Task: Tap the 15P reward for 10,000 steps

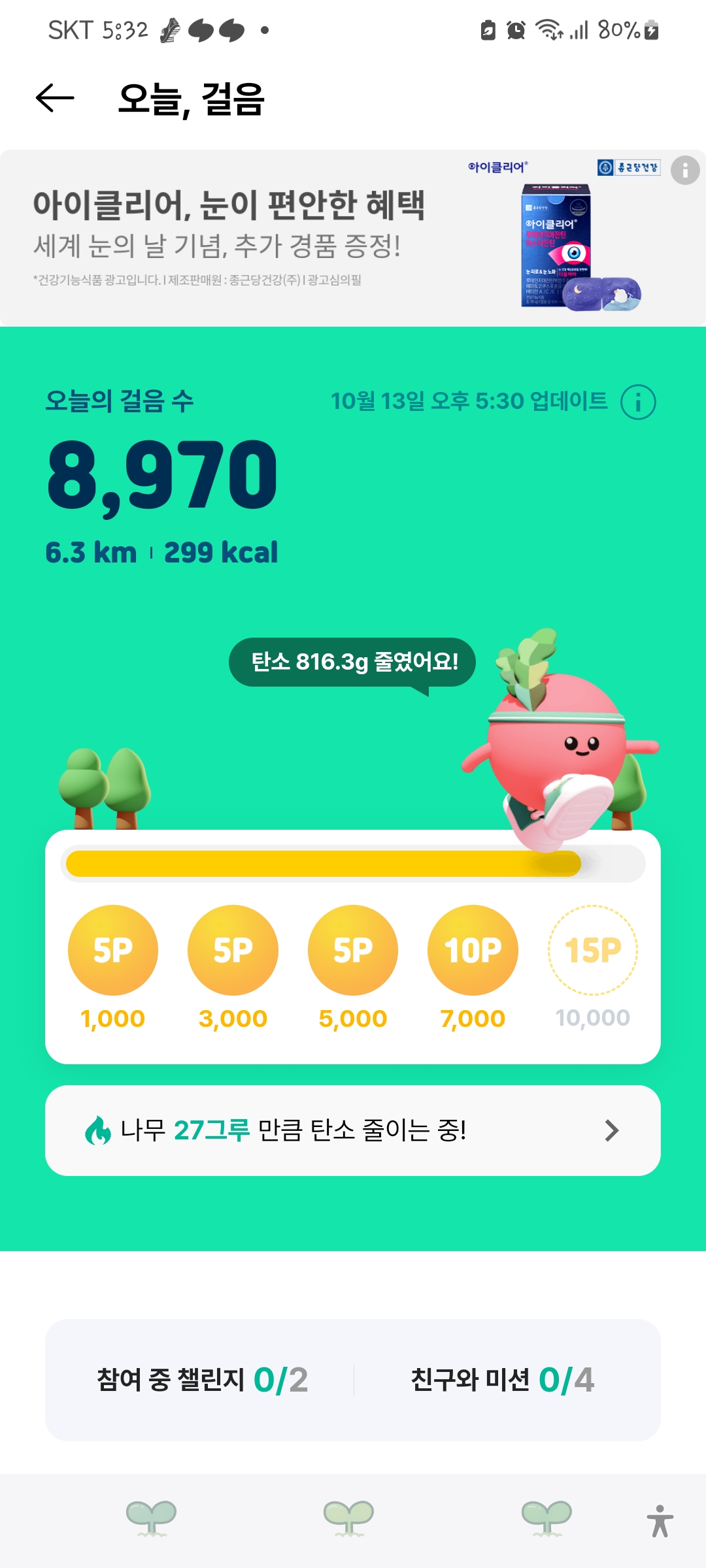Action: coord(592,950)
